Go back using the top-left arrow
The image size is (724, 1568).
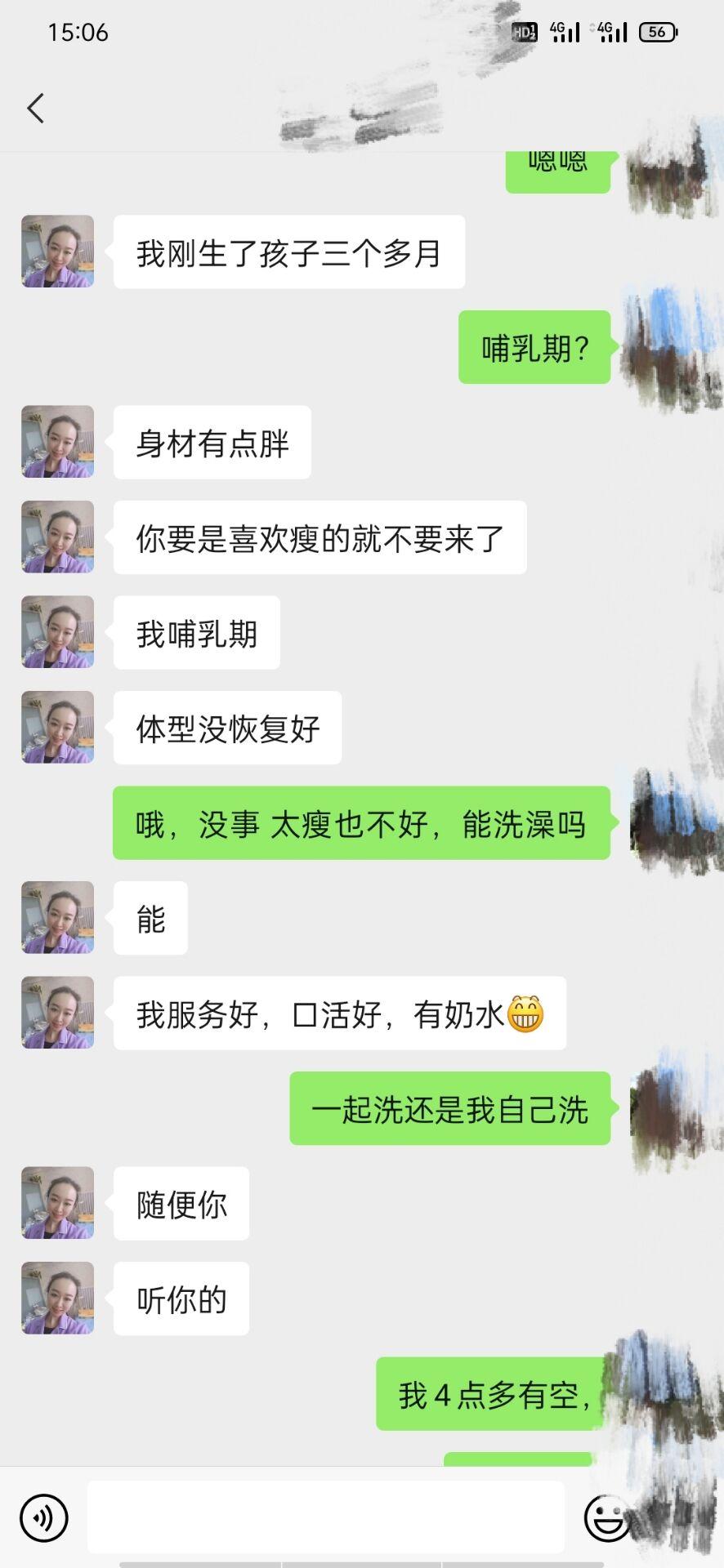[35, 108]
